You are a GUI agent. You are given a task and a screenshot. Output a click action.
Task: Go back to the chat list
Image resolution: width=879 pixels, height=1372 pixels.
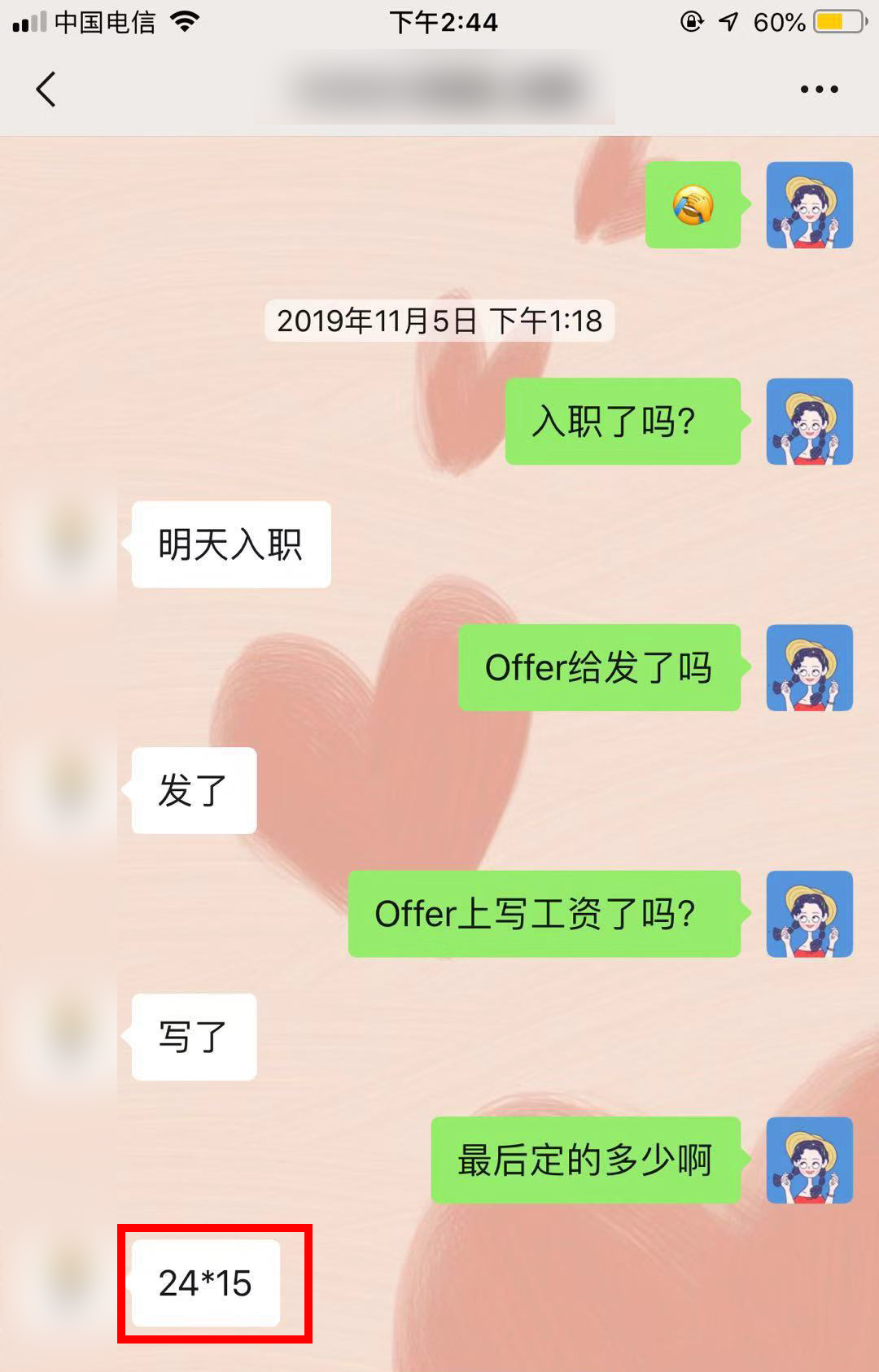[46, 89]
